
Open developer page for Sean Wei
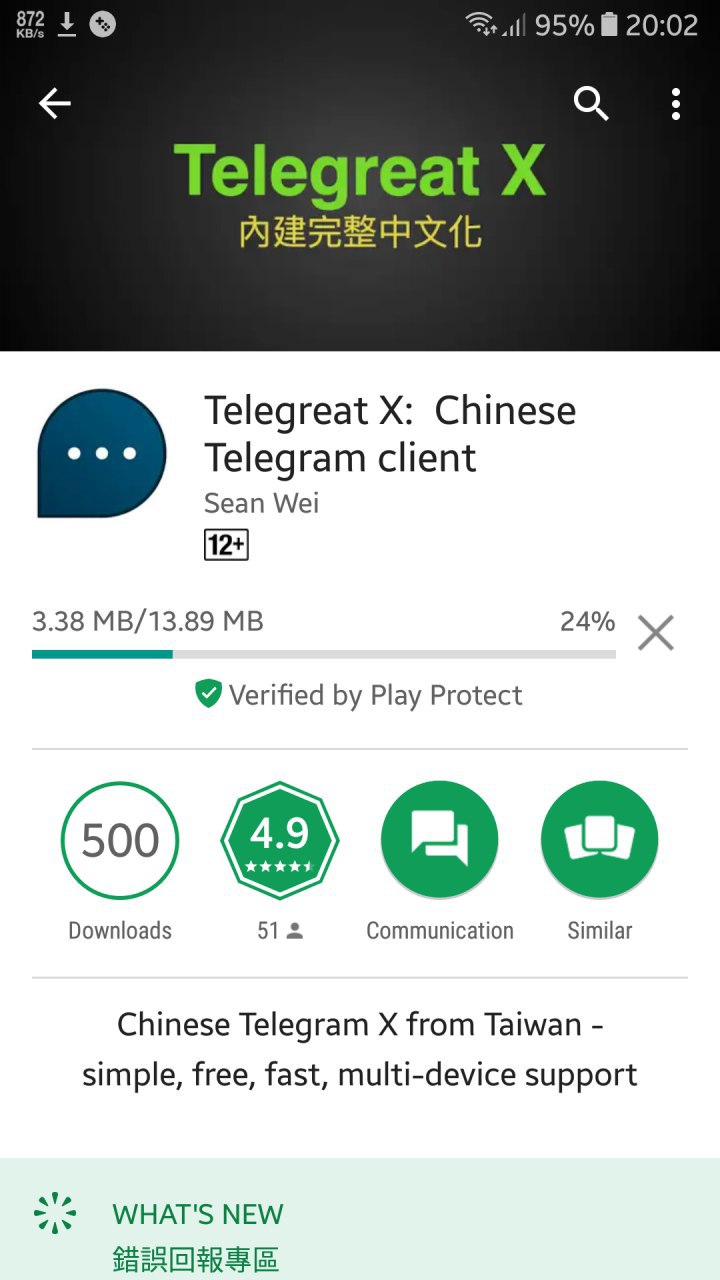click(261, 502)
